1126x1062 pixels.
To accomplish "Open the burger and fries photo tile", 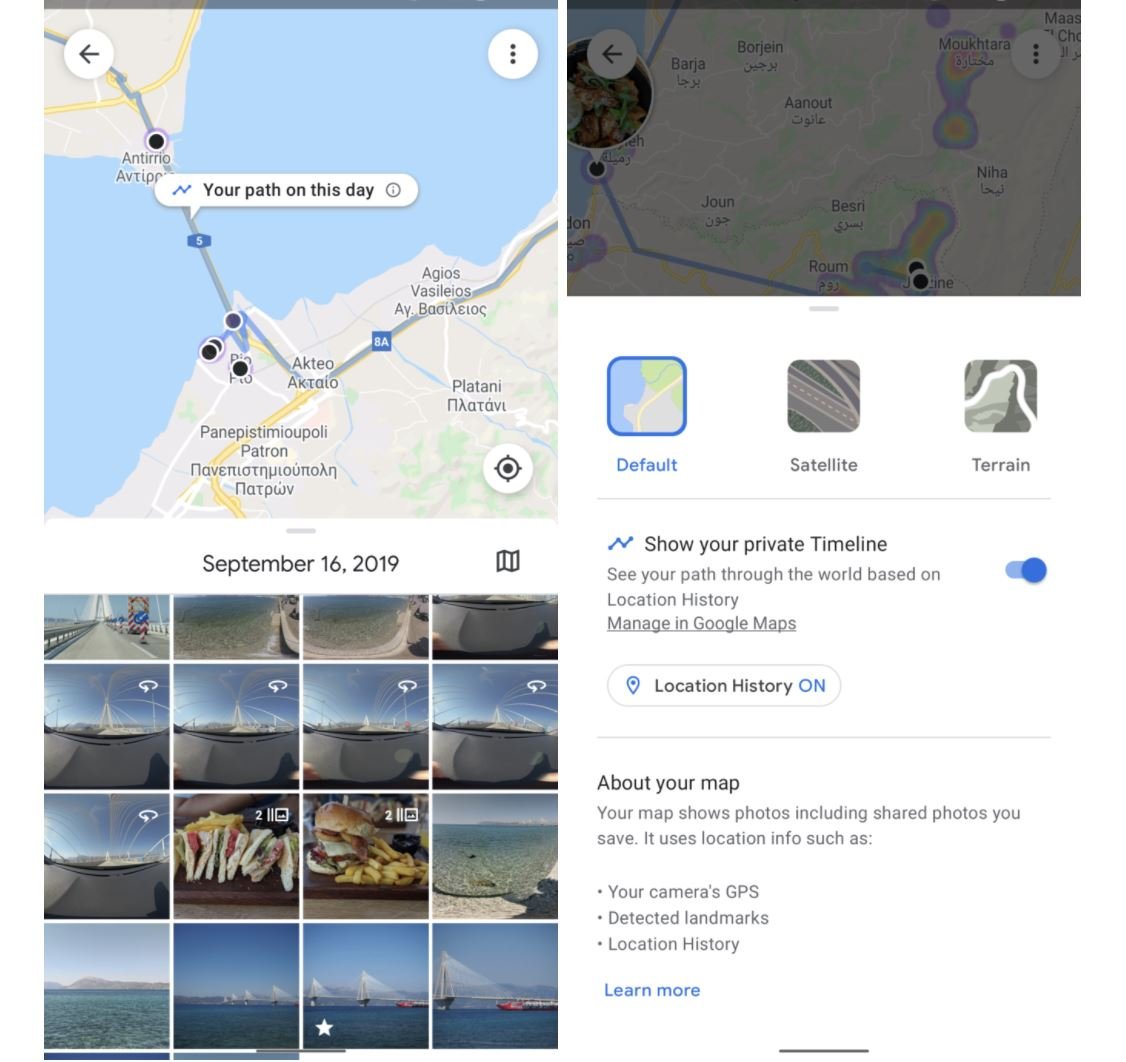I will (366, 856).
